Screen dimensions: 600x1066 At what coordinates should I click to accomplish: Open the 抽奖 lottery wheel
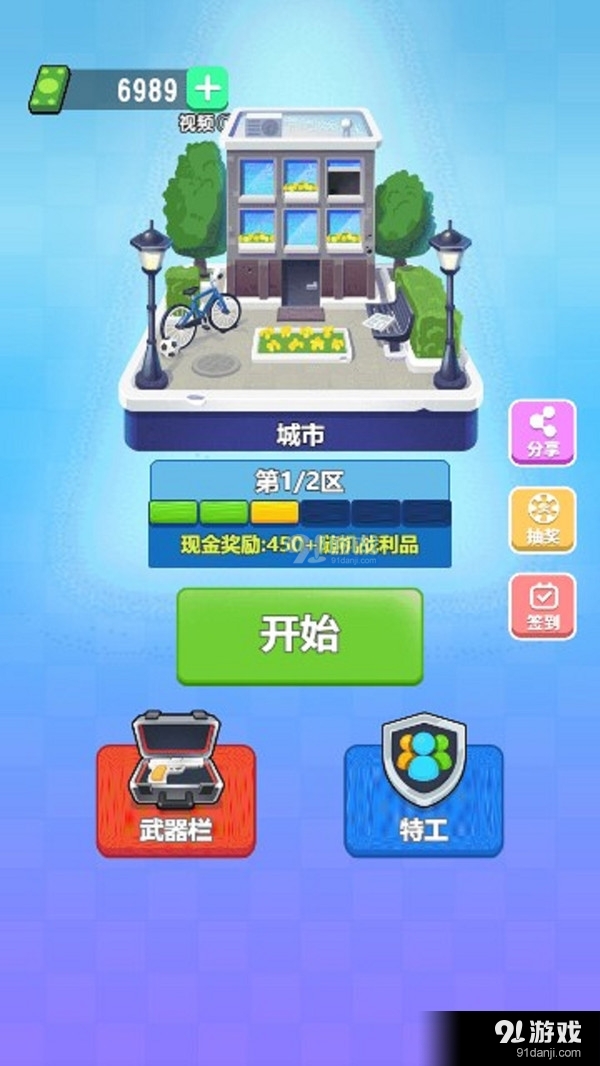543,519
